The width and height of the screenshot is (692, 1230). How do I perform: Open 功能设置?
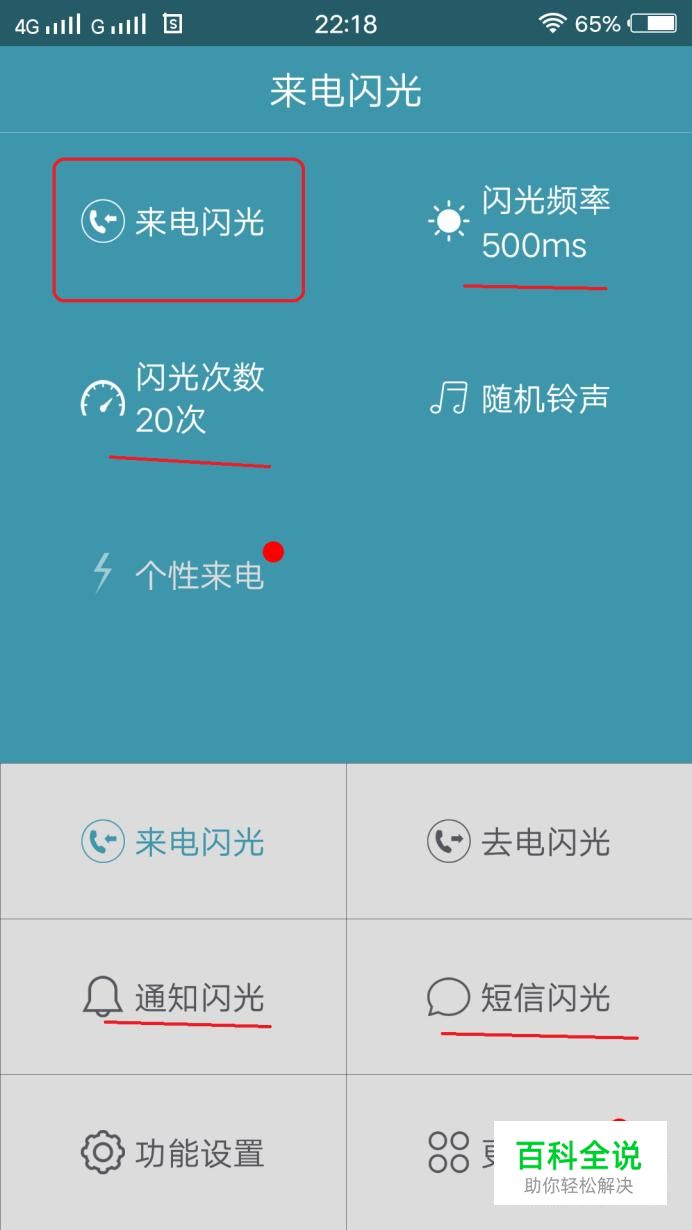pos(173,1153)
